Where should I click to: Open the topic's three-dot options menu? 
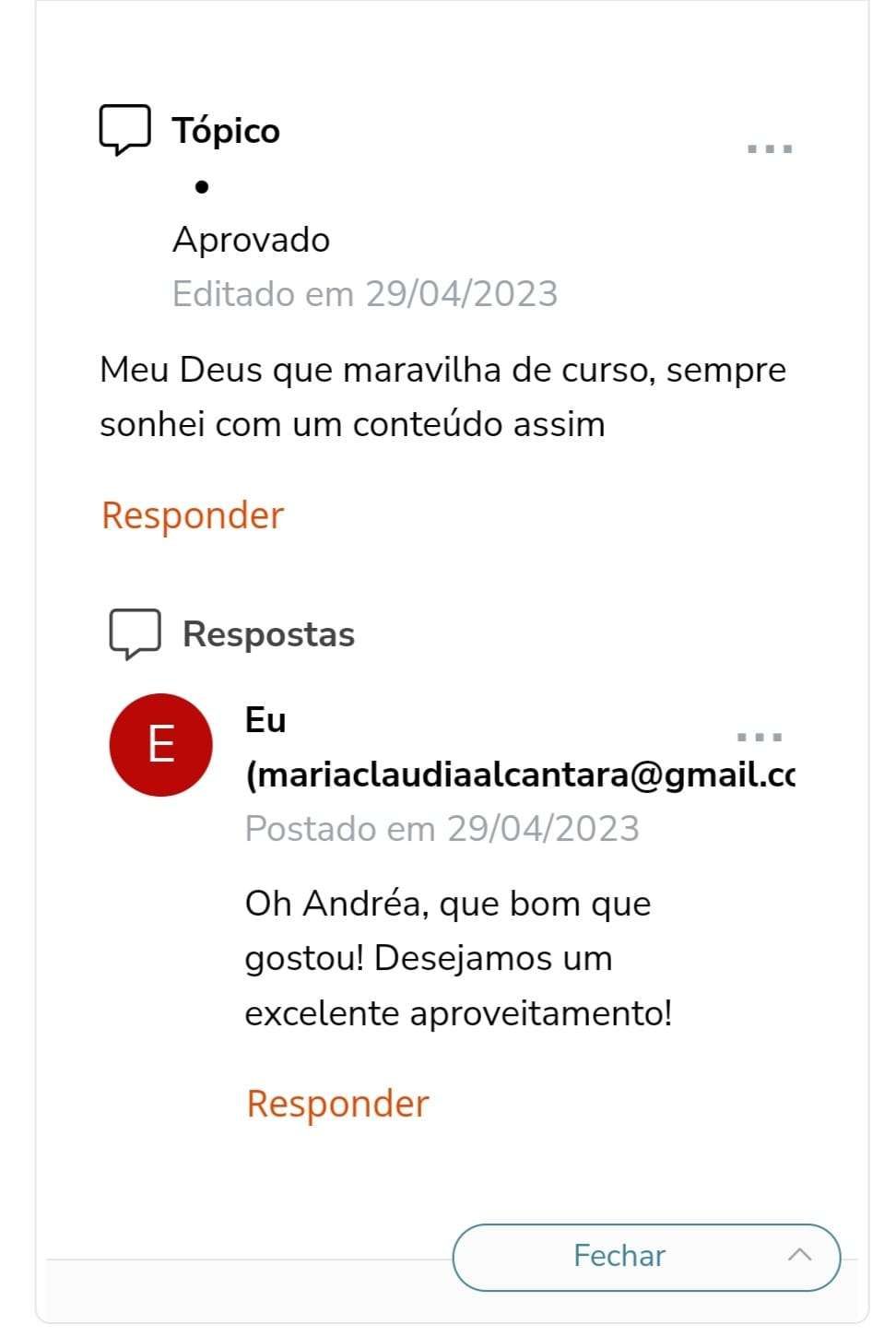769,148
